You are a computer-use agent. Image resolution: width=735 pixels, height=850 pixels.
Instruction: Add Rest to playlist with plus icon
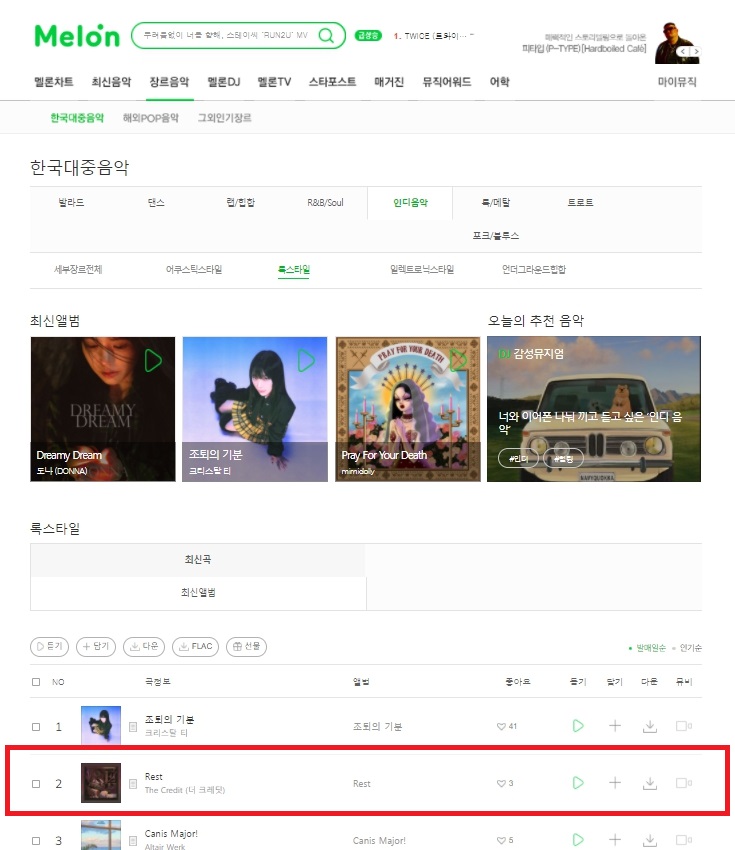tap(615, 783)
